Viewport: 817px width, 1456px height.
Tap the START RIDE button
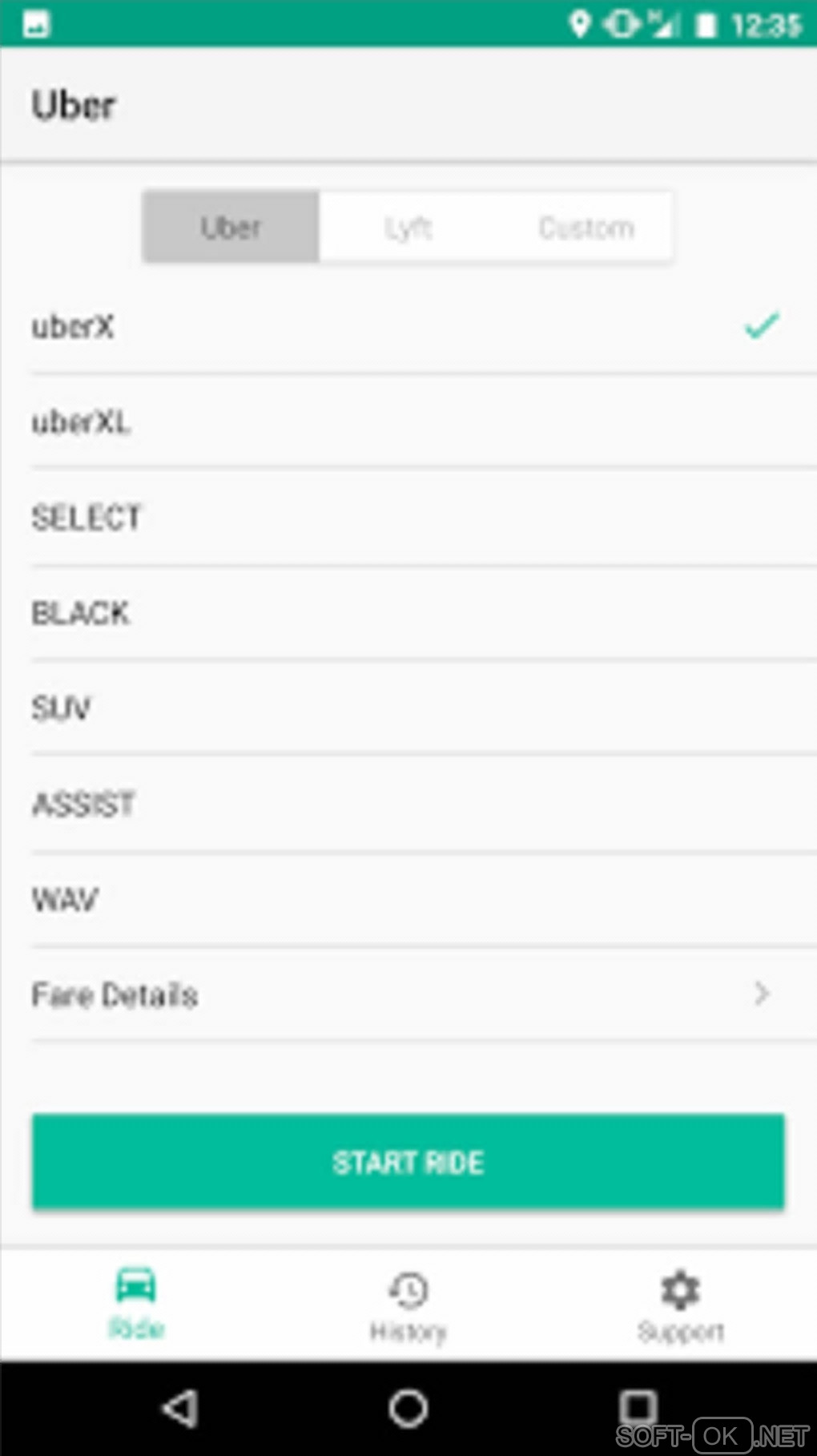click(408, 1162)
